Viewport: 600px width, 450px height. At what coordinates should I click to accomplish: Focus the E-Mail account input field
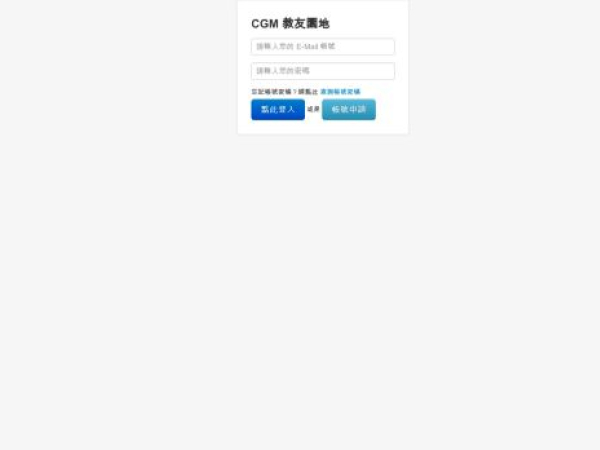pos(322,47)
